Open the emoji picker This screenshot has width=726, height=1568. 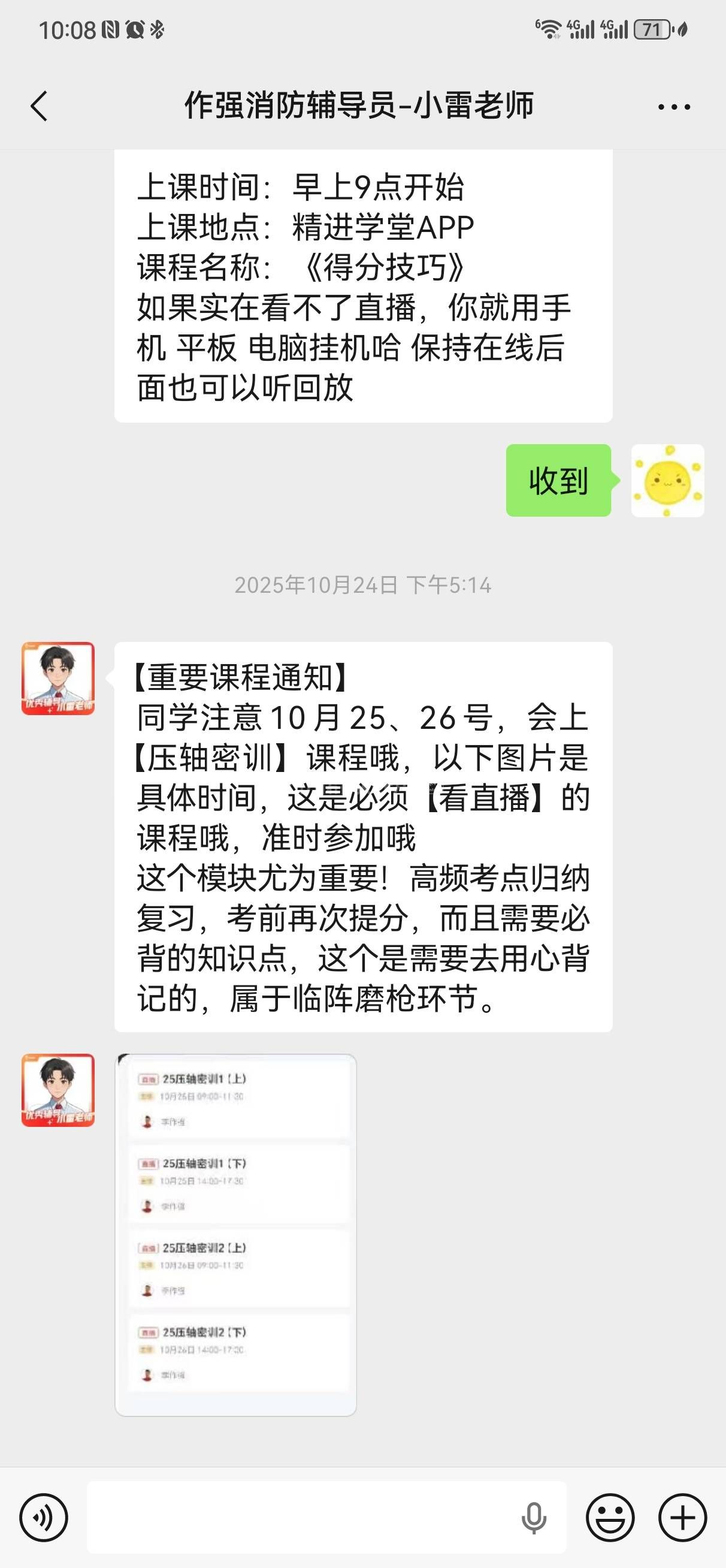tap(610, 1518)
